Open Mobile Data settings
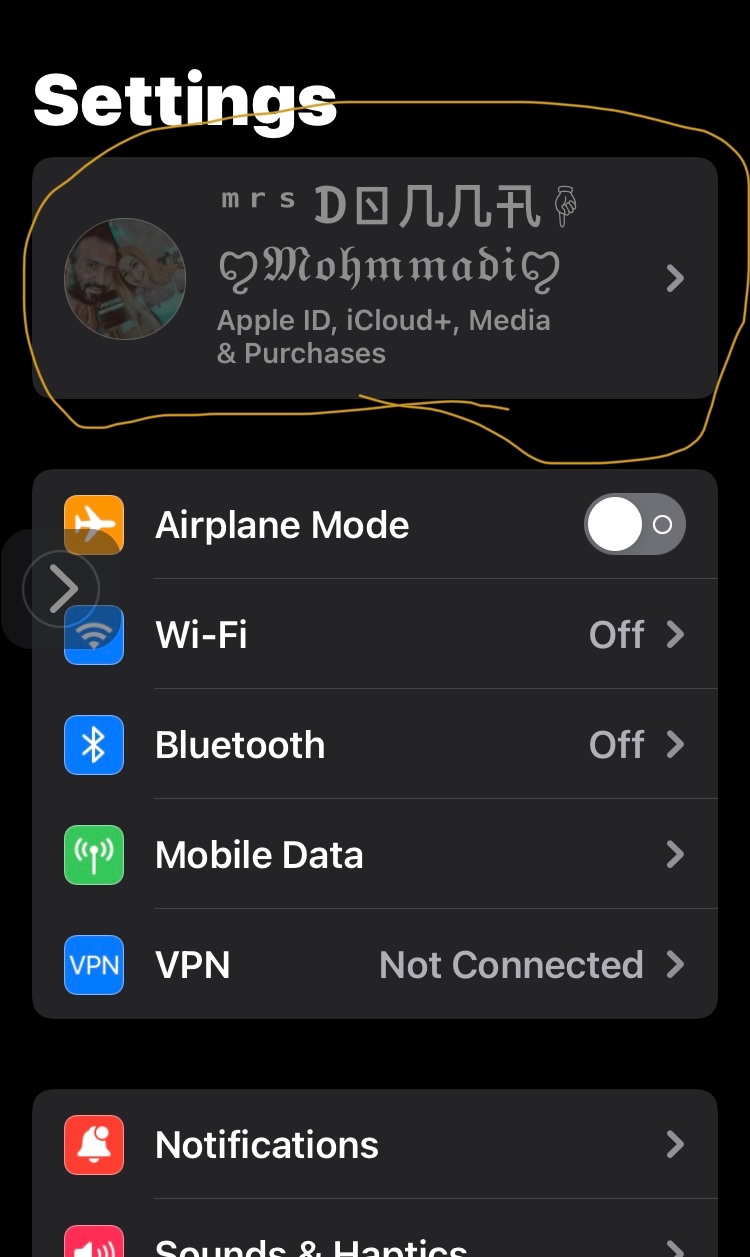Screen dimensions: 750x1257 [x=400, y=854]
